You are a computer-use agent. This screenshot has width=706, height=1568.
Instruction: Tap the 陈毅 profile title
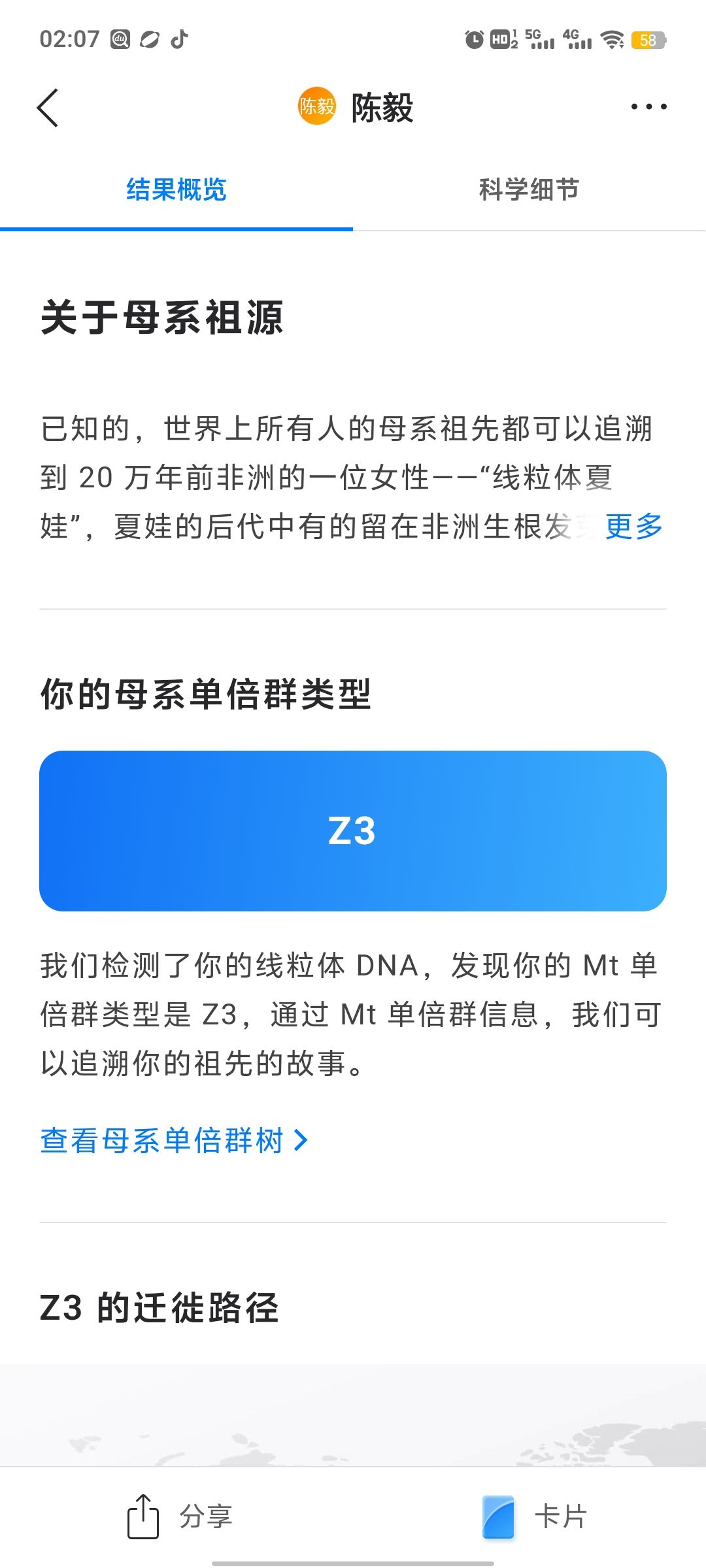pos(356,107)
